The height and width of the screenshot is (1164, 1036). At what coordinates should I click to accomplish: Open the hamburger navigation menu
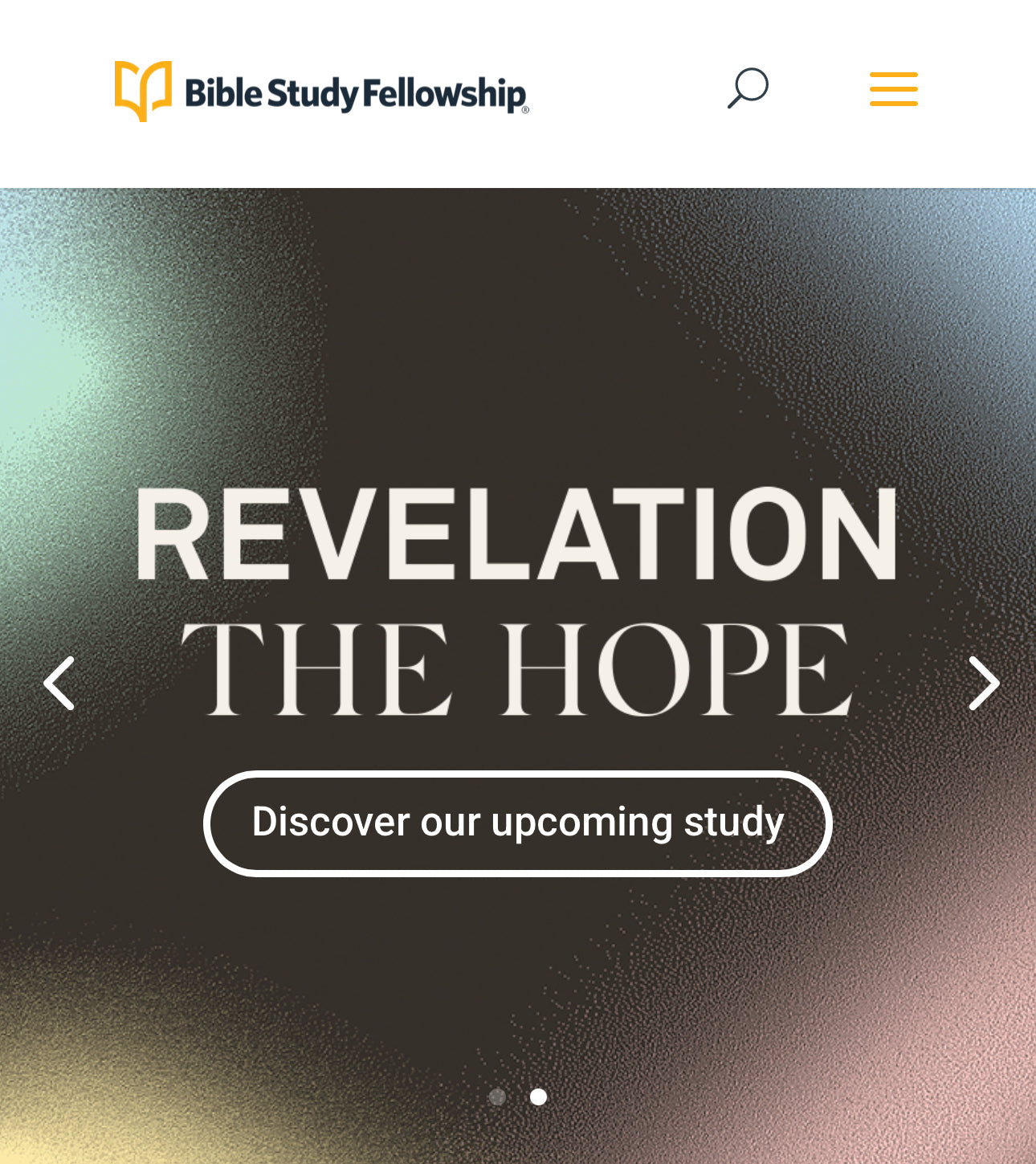tap(893, 89)
